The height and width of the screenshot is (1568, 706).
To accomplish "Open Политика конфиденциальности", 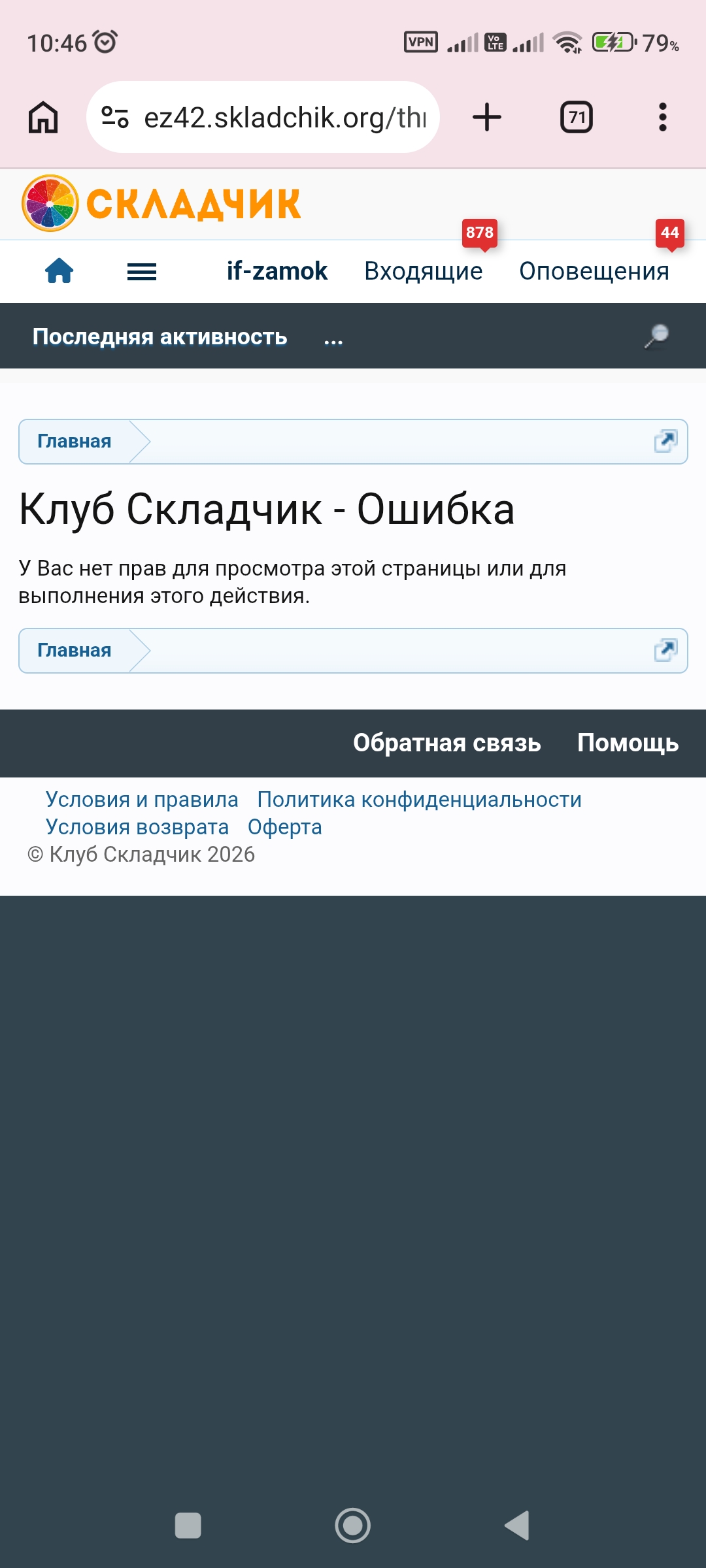I will pos(420,800).
